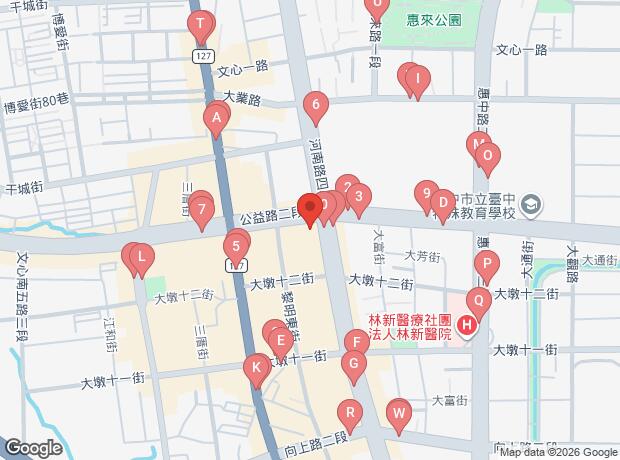Tap the pin labeled K
This screenshot has width=620, height=460.
[256, 368]
